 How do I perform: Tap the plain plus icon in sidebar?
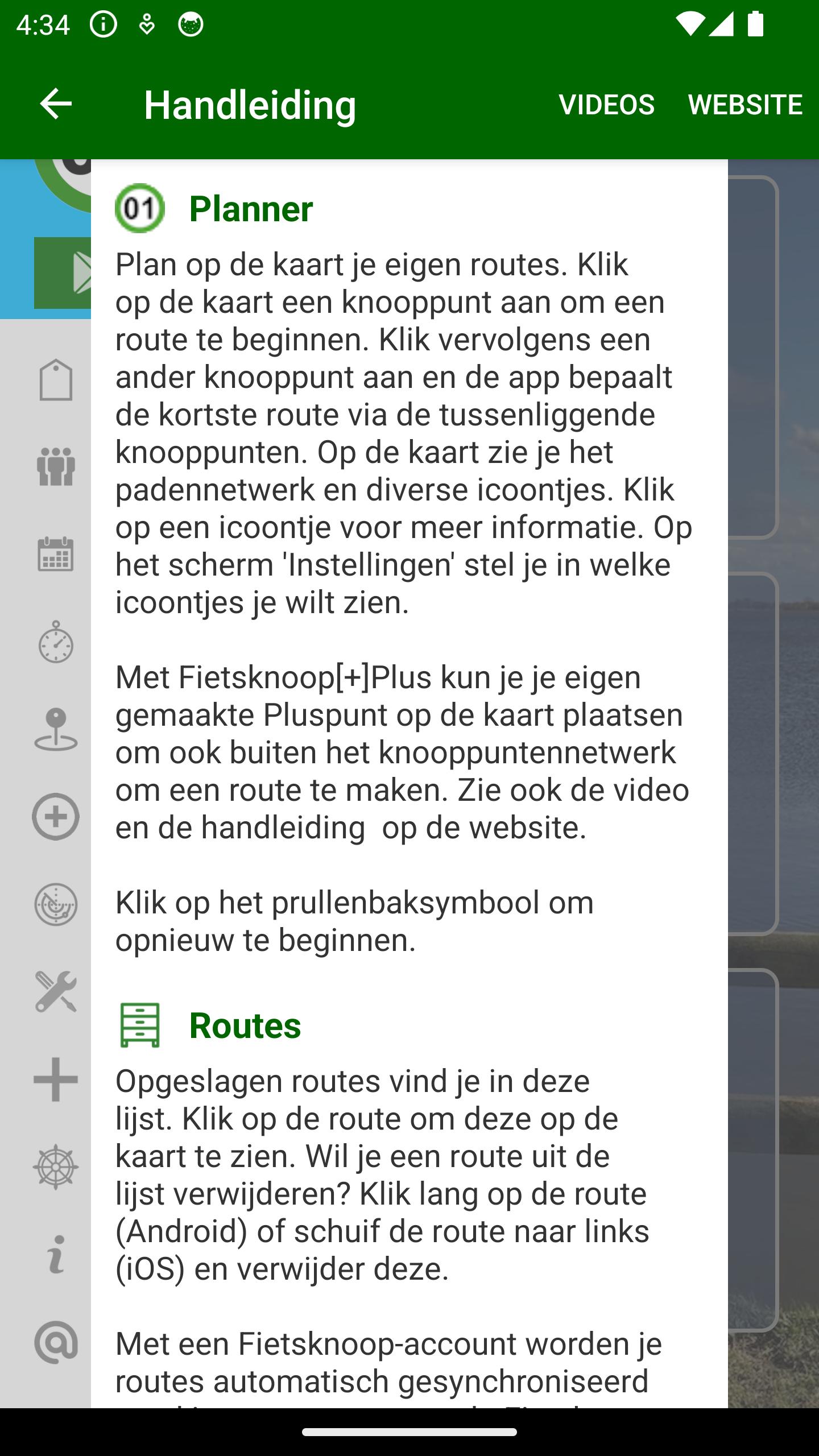point(56,1079)
